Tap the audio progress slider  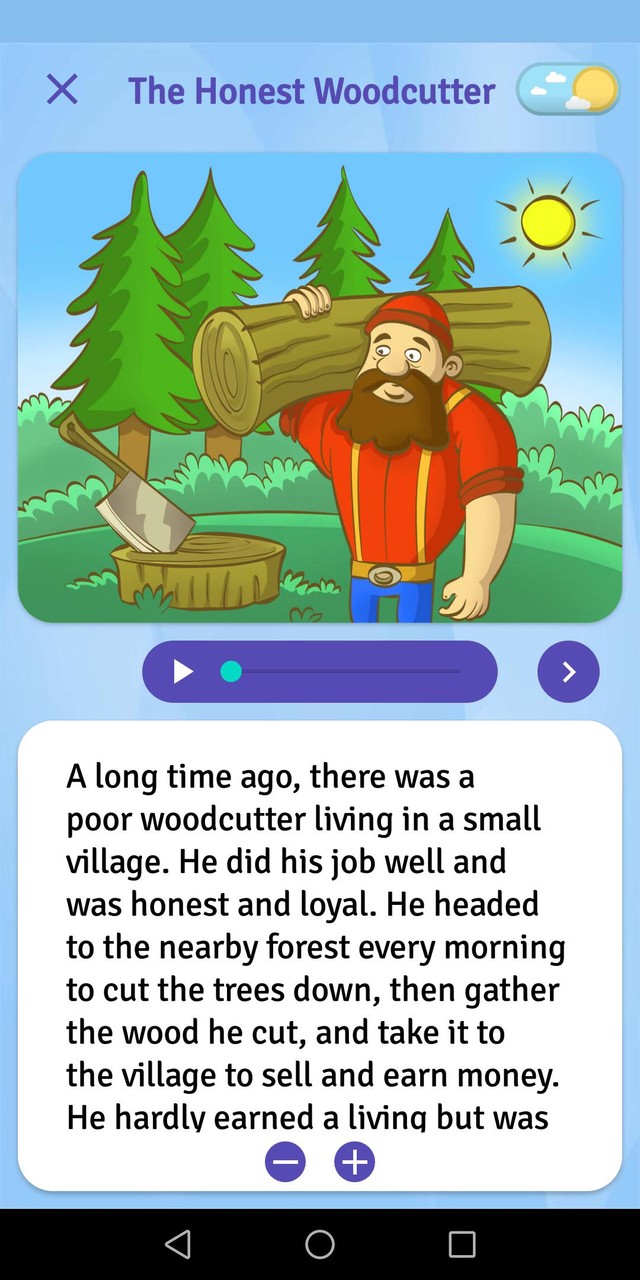click(345, 672)
